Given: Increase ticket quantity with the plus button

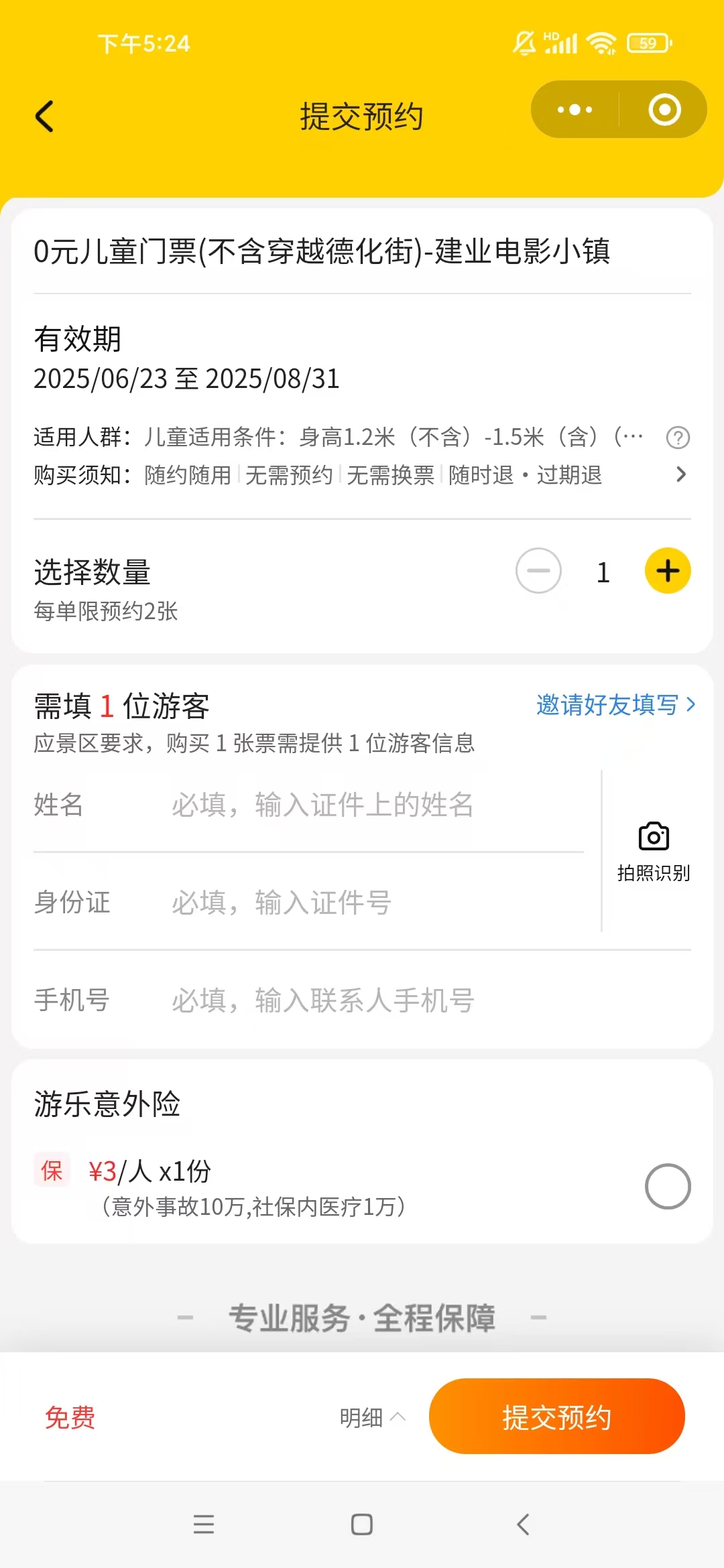Looking at the screenshot, I should (x=668, y=571).
